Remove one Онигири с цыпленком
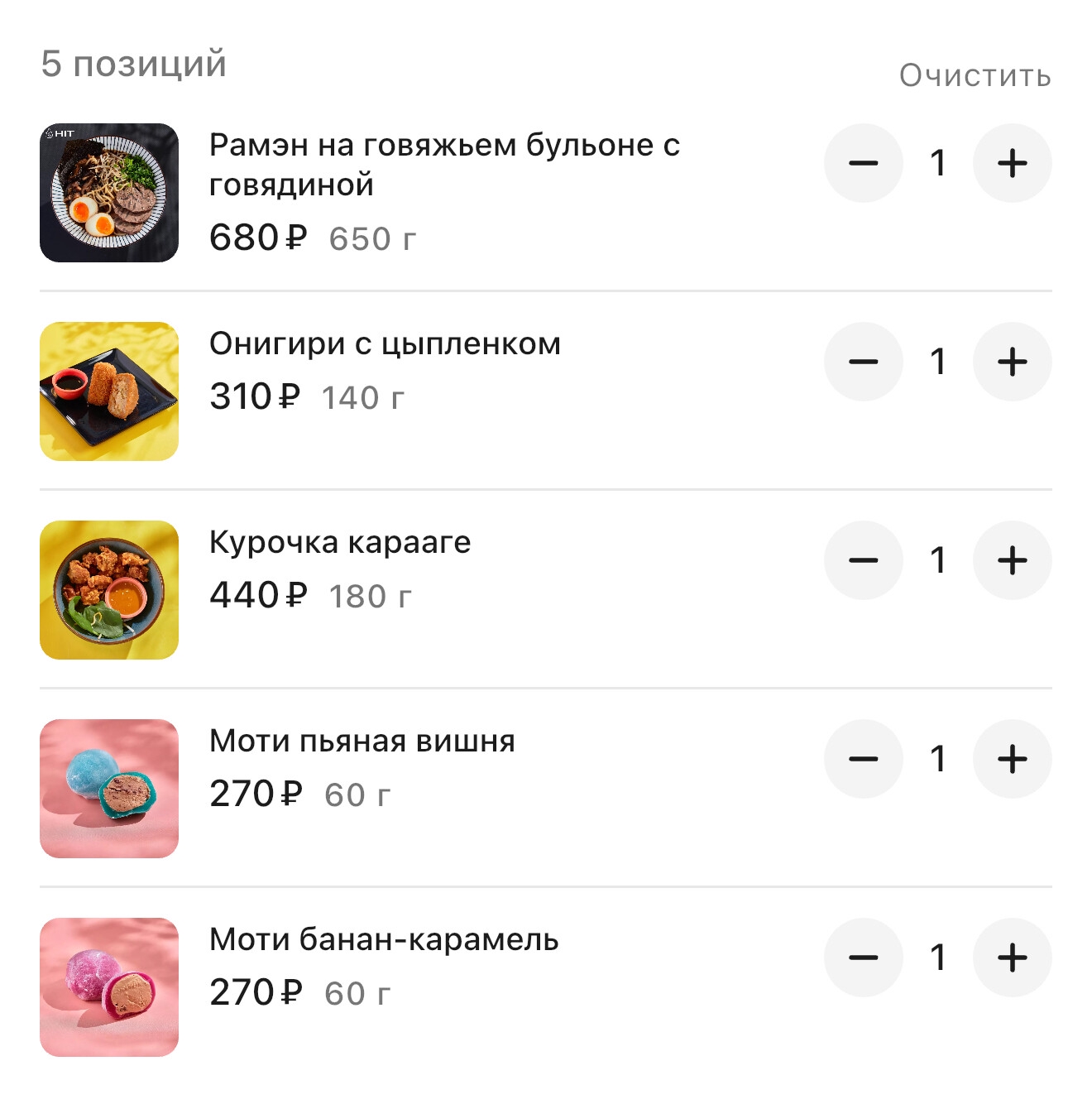The image size is (1092, 1109). (x=863, y=362)
